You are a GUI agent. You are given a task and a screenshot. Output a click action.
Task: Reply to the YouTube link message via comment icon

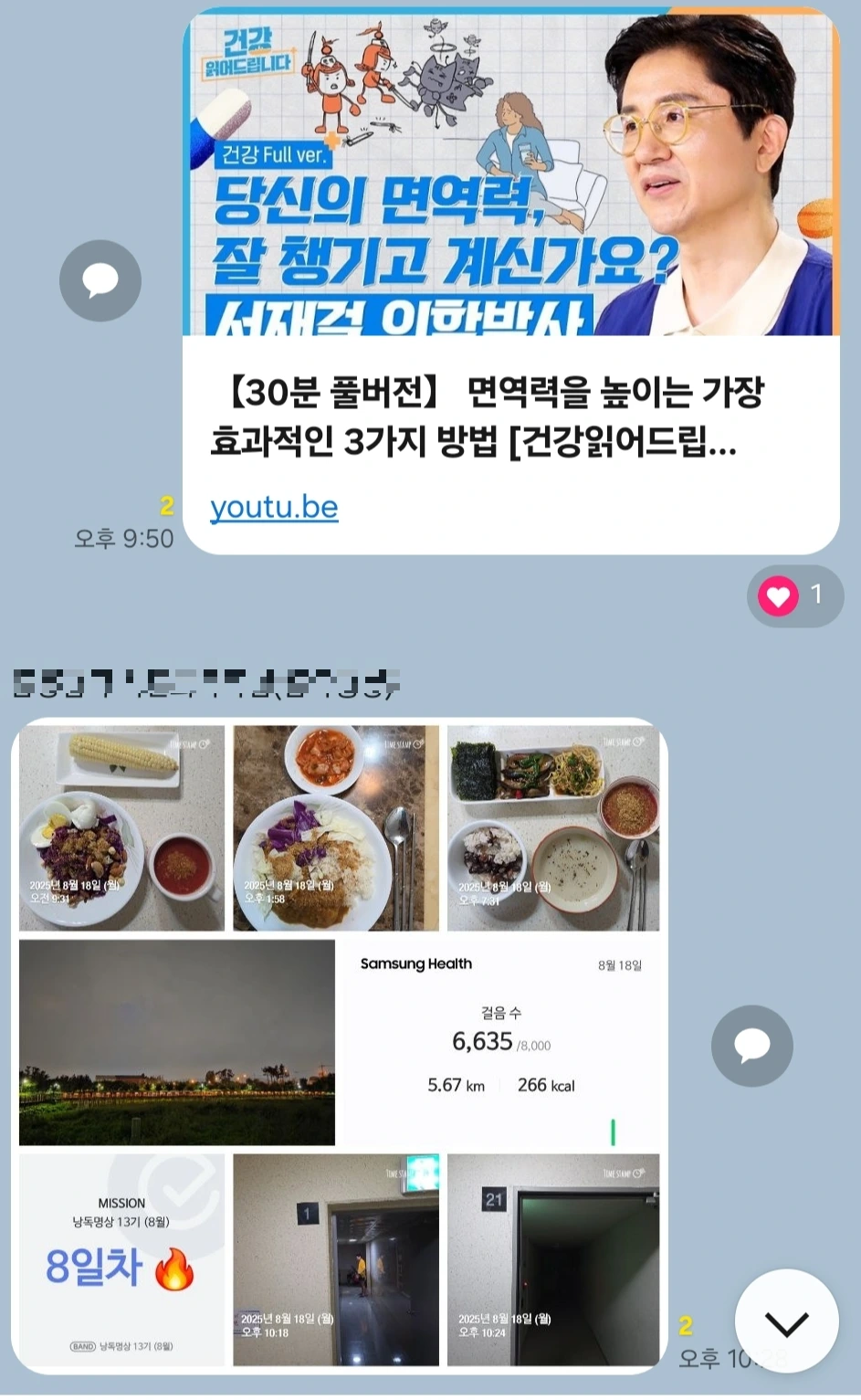coord(100,280)
